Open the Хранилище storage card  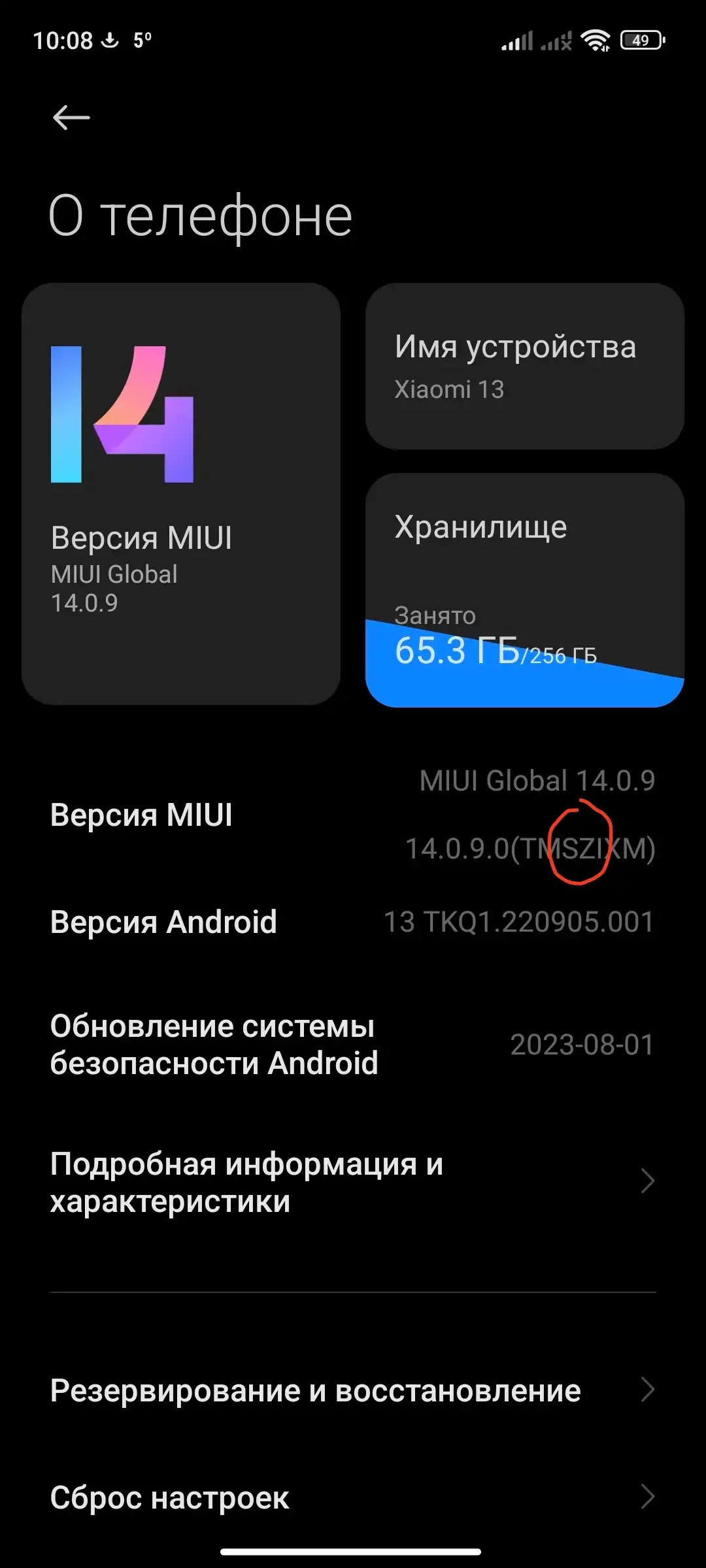[x=524, y=590]
